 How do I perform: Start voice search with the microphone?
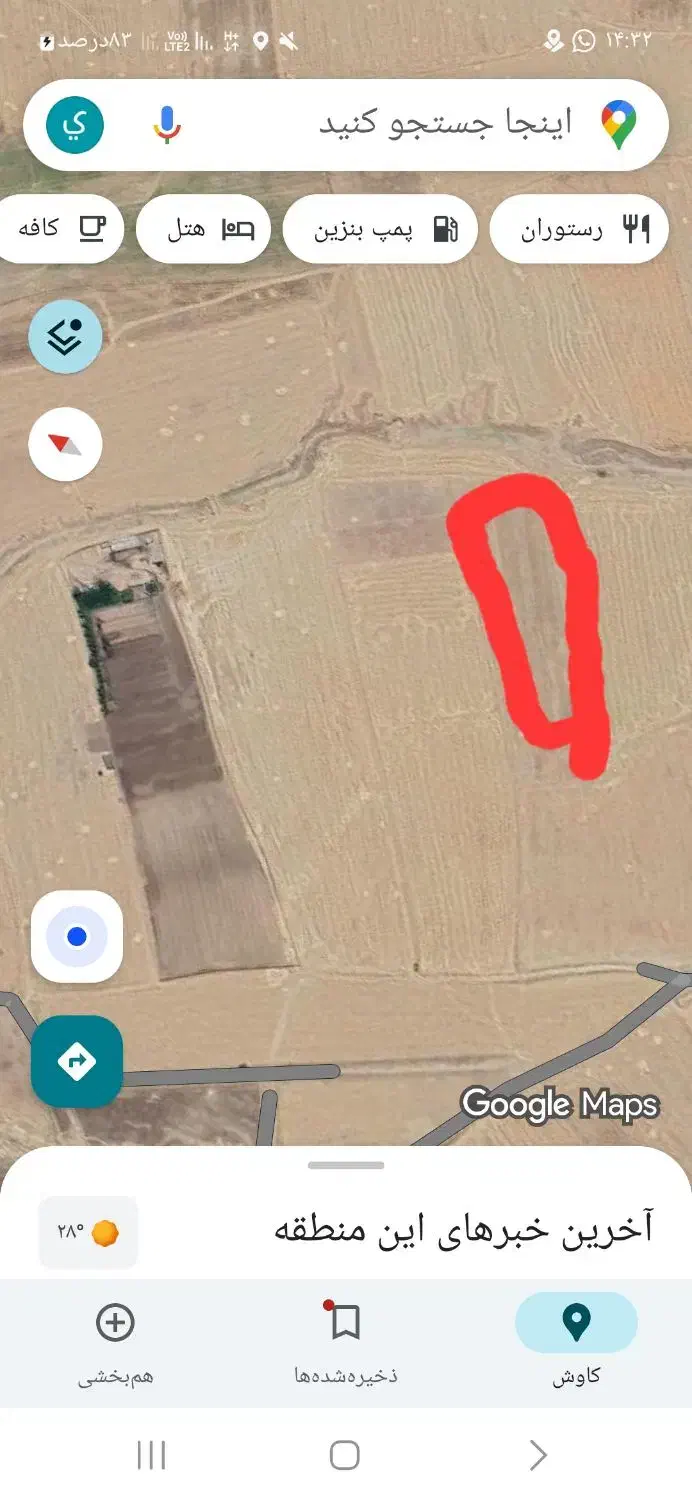(x=167, y=125)
